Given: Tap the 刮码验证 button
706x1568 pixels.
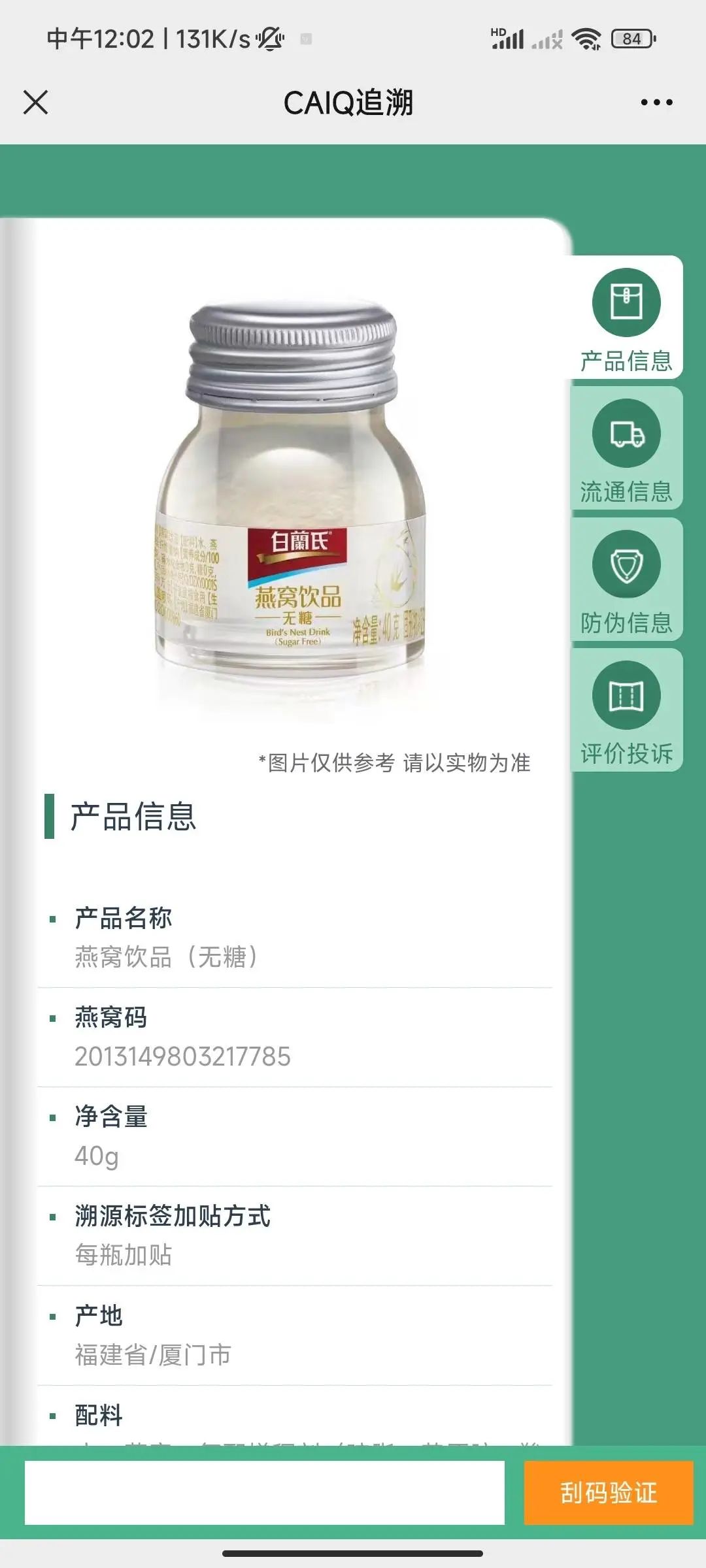Looking at the screenshot, I should tap(608, 1493).
